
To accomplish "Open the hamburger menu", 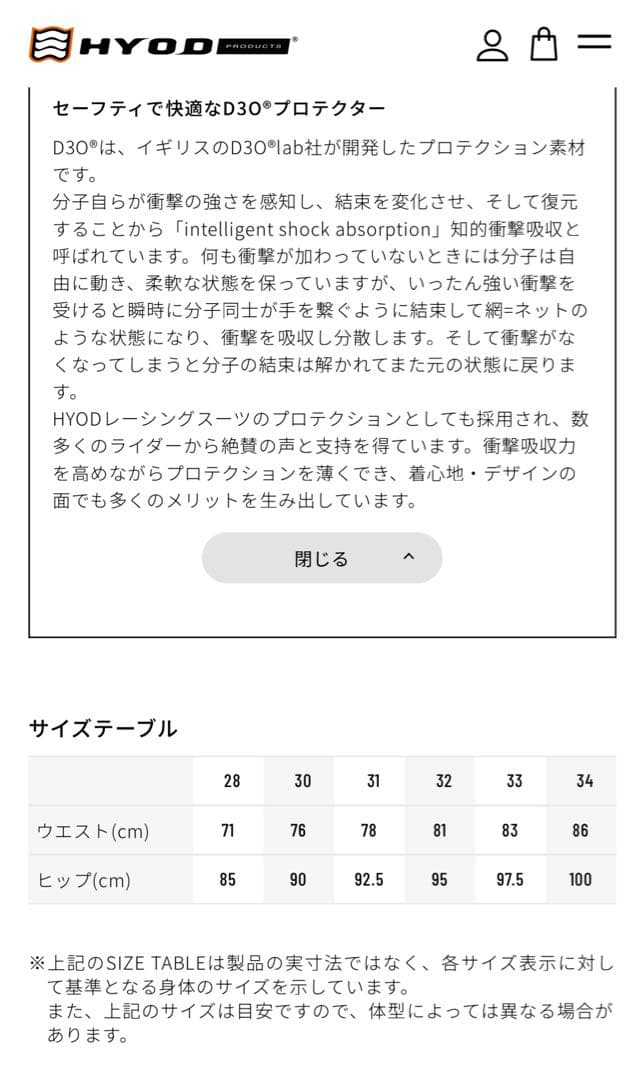I will click(x=594, y=43).
